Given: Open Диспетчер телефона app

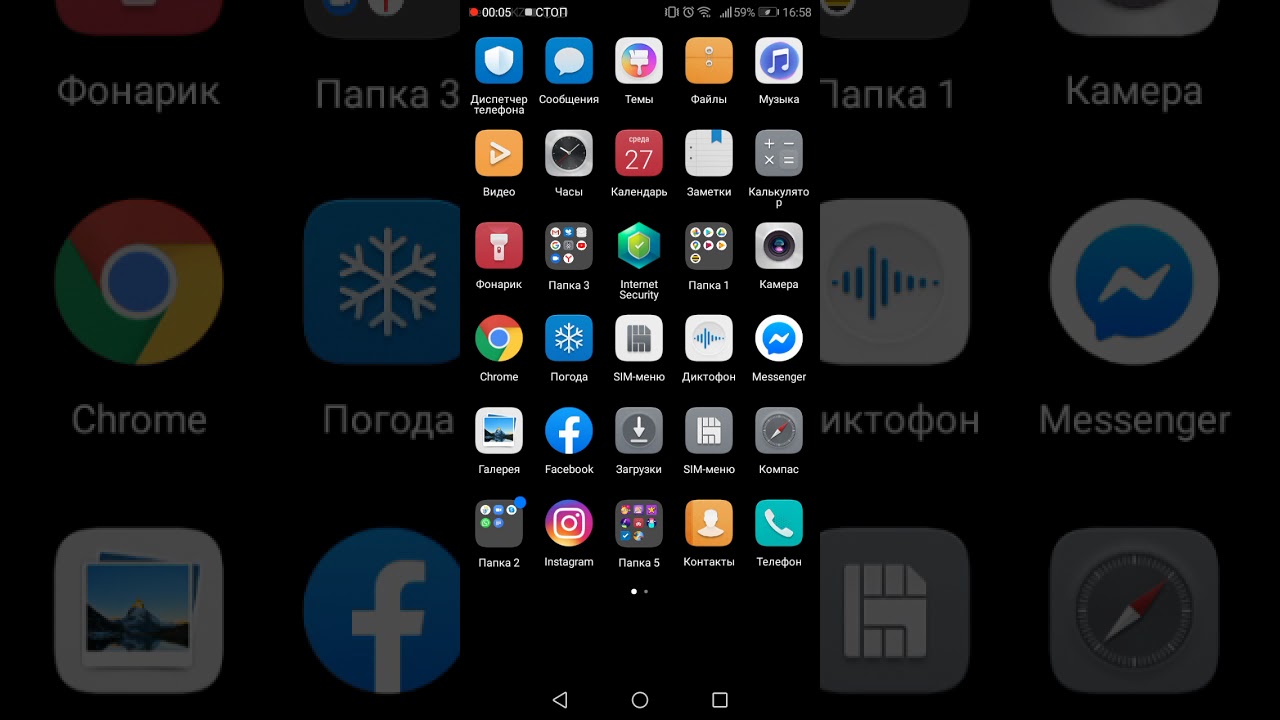Looking at the screenshot, I should (499, 62).
